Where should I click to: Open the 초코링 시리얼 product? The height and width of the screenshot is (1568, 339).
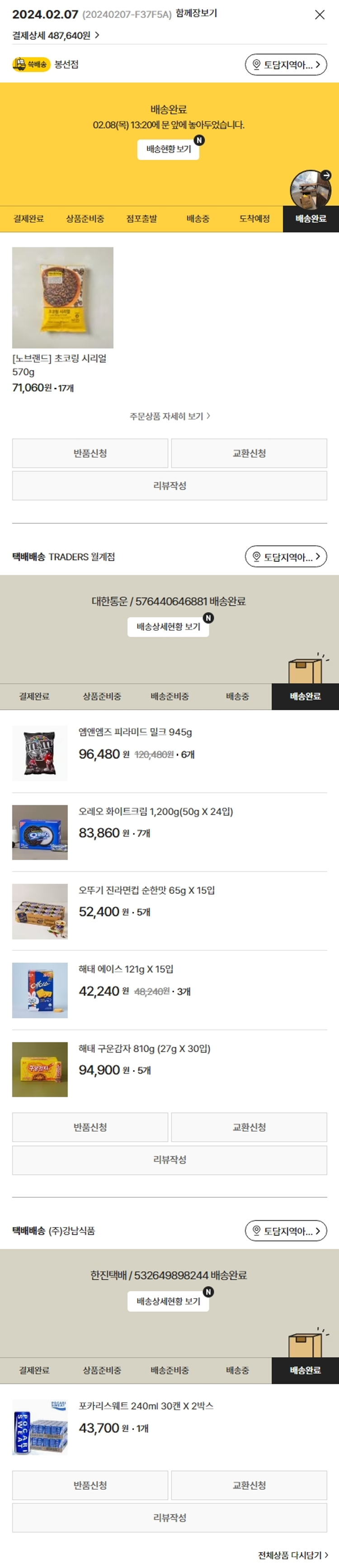click(x=63, y=298)
